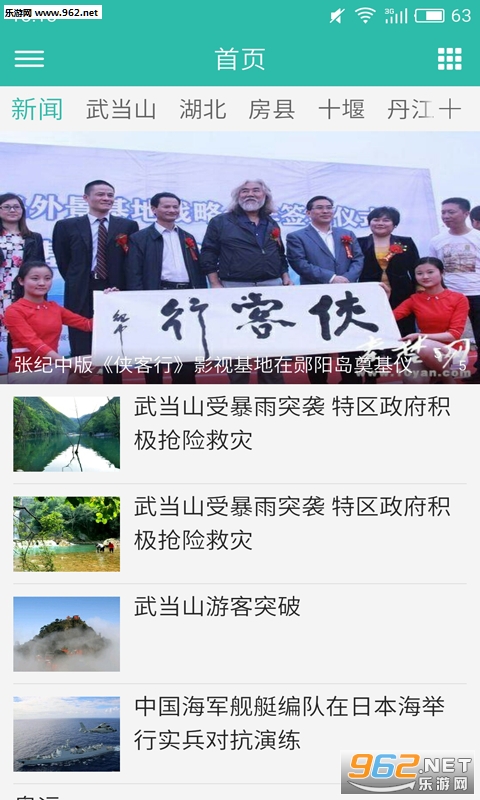Viewport: 480px width, 800px height.
Task: Switch to the 丹江 tab
Action: point(411,109)
